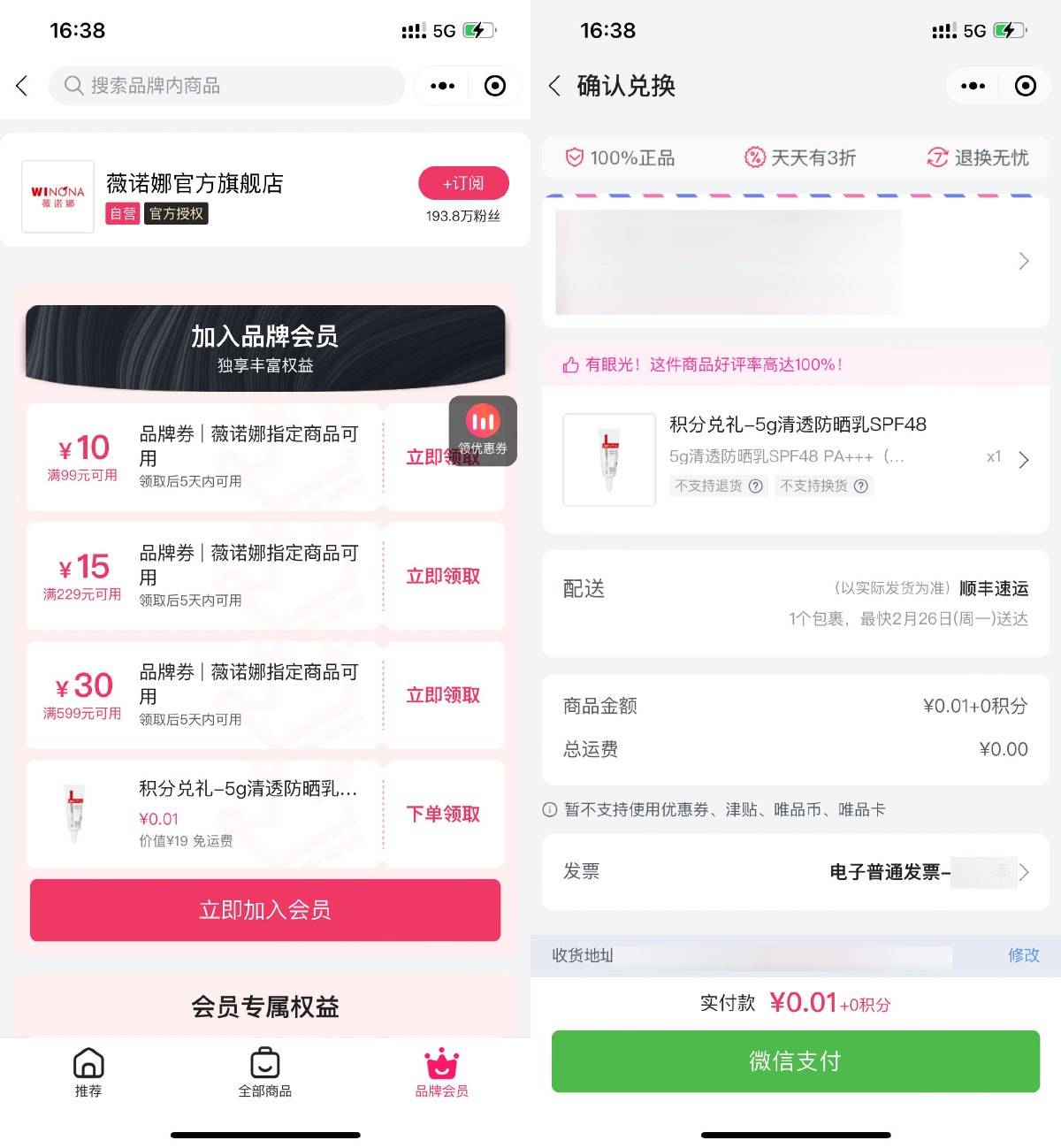The height and width of the screenshot is (1148, 1061).
Task: Open the delivery address card
Action: (794, 262)
